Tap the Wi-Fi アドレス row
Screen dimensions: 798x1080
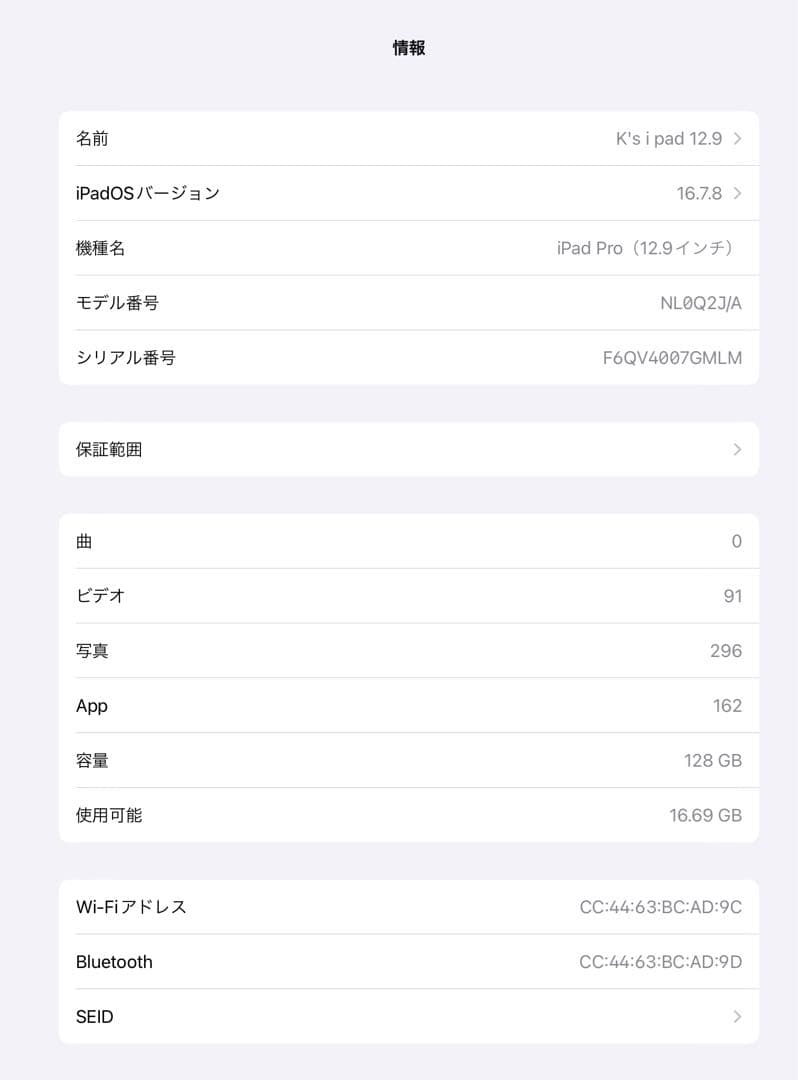(400, 907)
